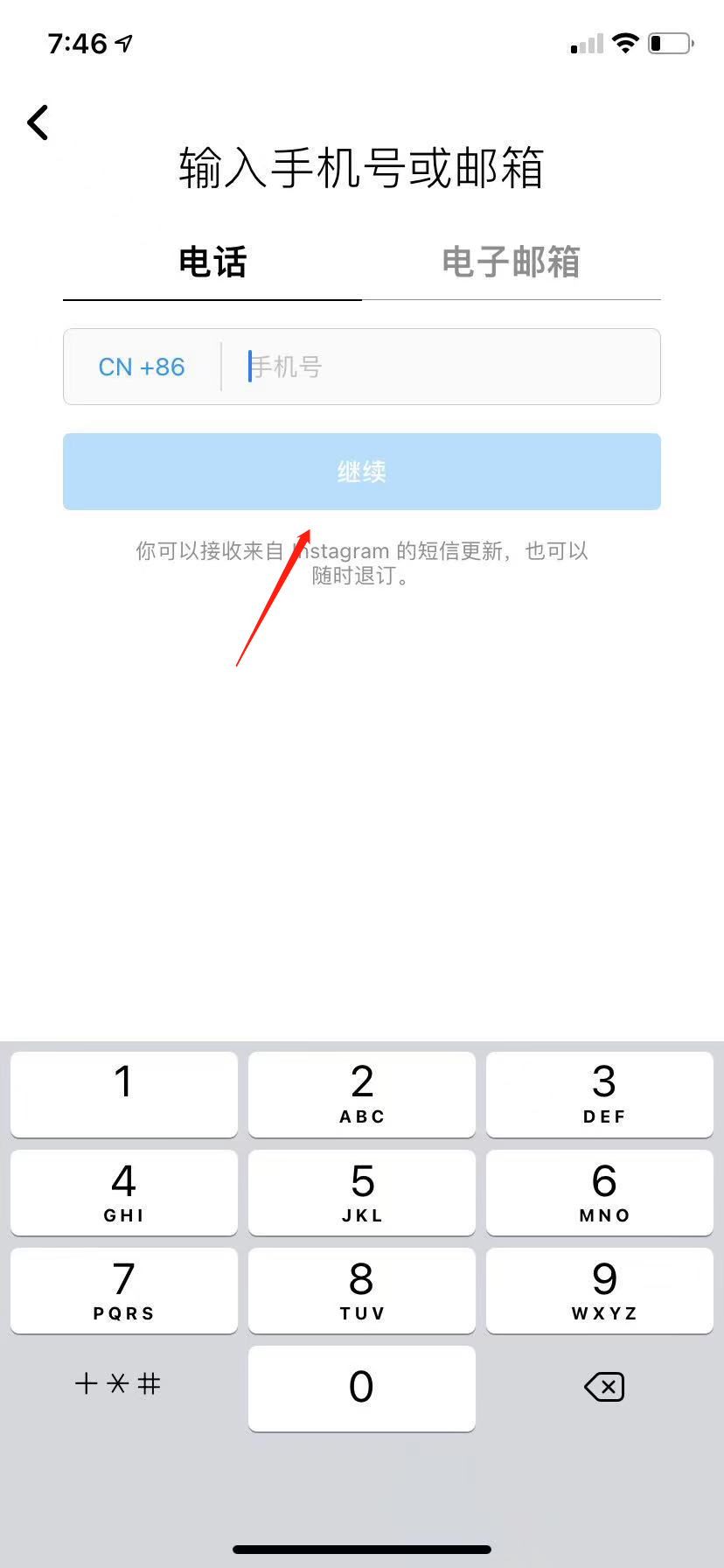Tap the 继续 continue button
The height and width of the screenshot is (1568, 724).
pyautogui.click(x=361, y=472)
